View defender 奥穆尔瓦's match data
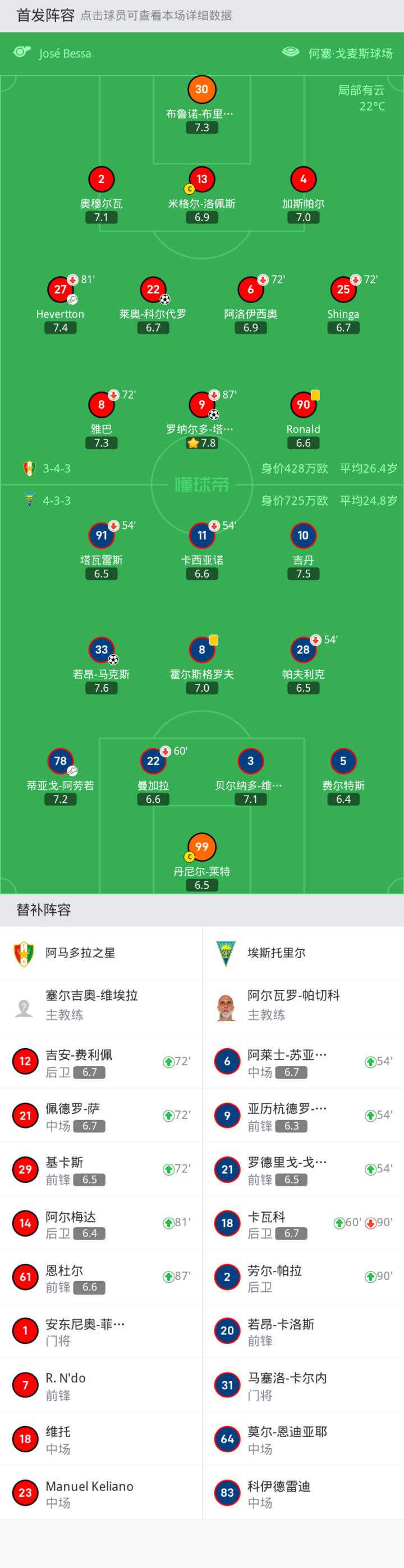Viewport: 404px width, 1568px height. click(102, 195)
